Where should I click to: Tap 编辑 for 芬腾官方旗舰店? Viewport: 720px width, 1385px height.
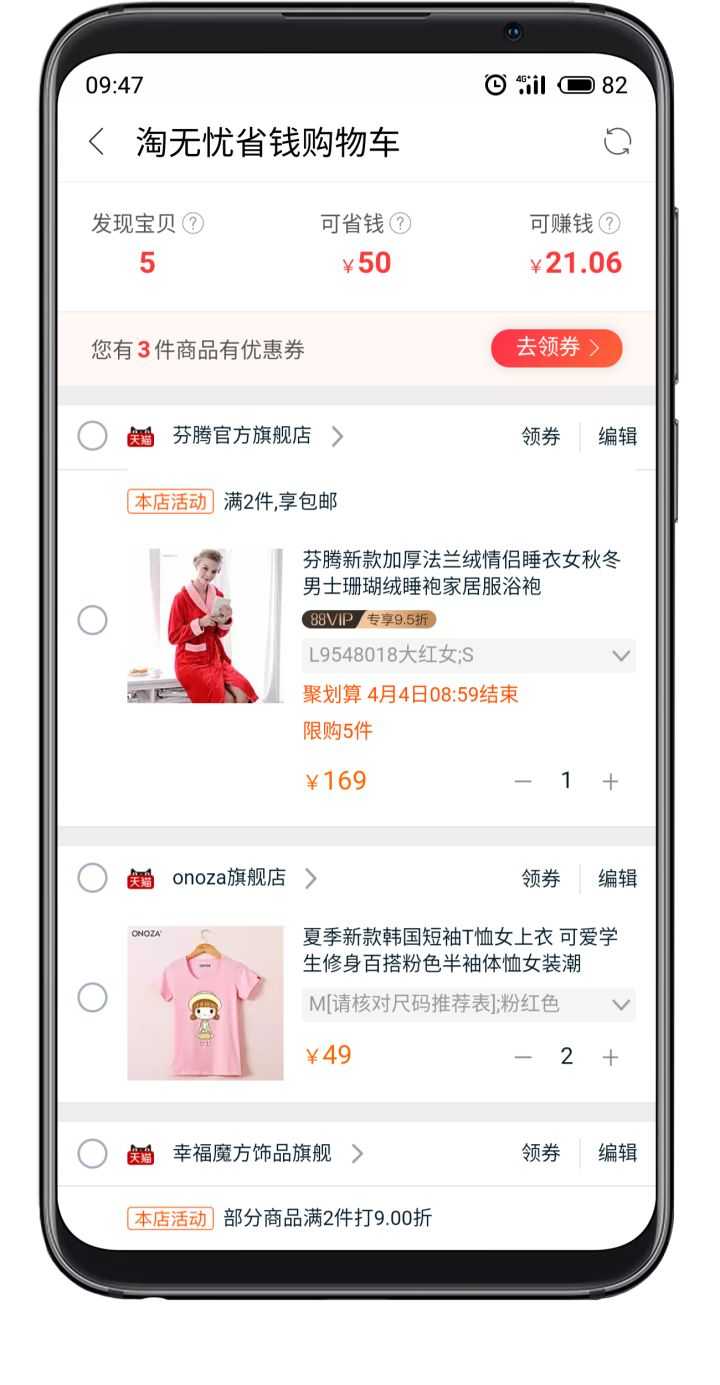(617, 436)
